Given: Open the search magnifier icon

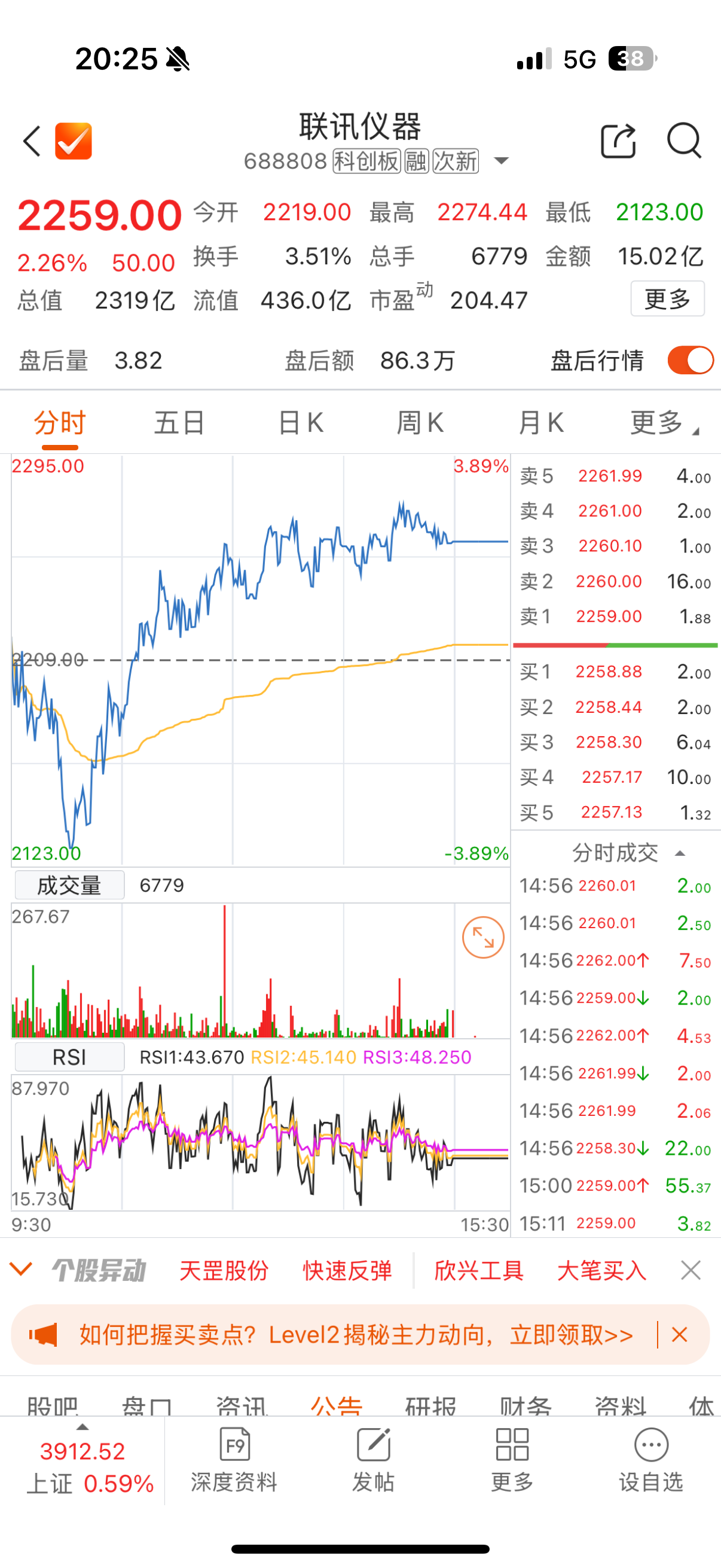Looking at the screenshot, I should (x=684, y=141).
